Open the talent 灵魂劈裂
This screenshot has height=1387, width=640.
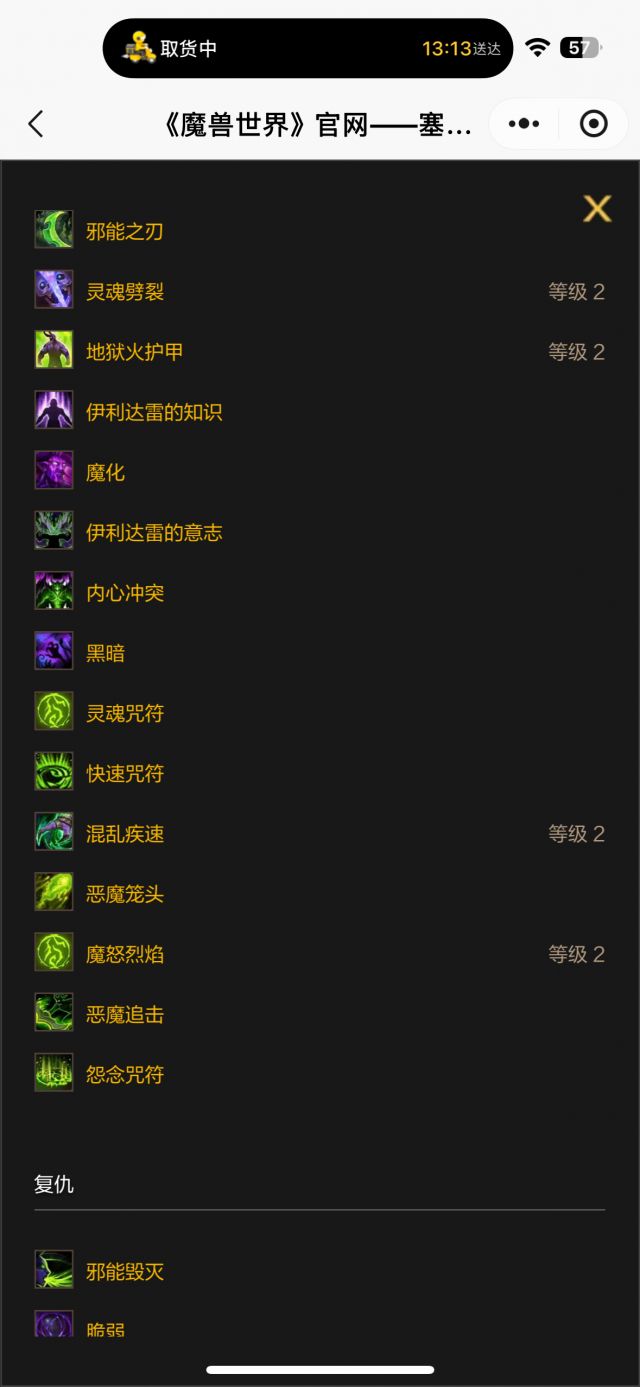pyautogui.click(x=124, y=291)
